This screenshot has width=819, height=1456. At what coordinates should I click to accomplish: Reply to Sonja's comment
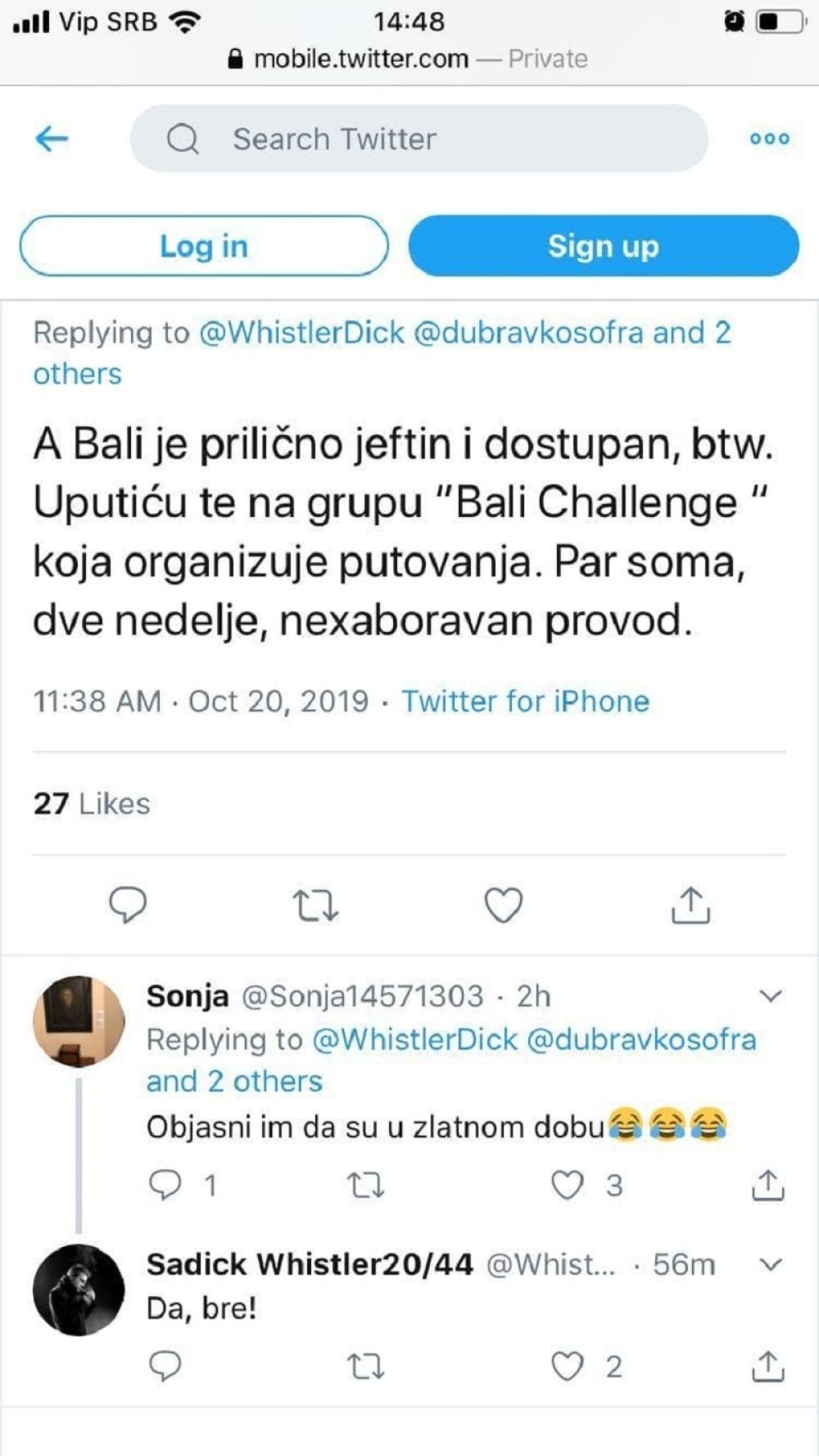point(165,1186)
